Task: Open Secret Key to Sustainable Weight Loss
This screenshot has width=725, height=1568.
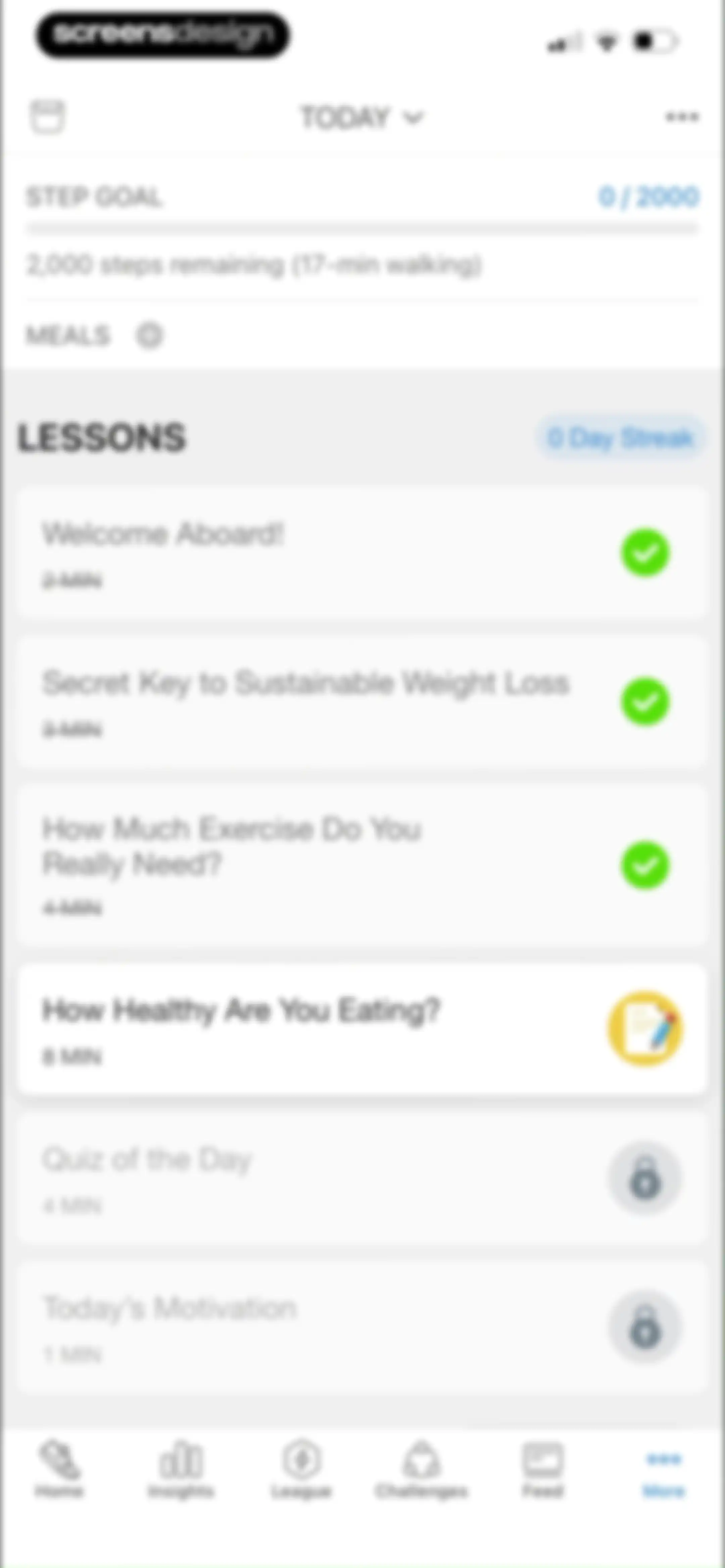Action: [x=362, y=702]
